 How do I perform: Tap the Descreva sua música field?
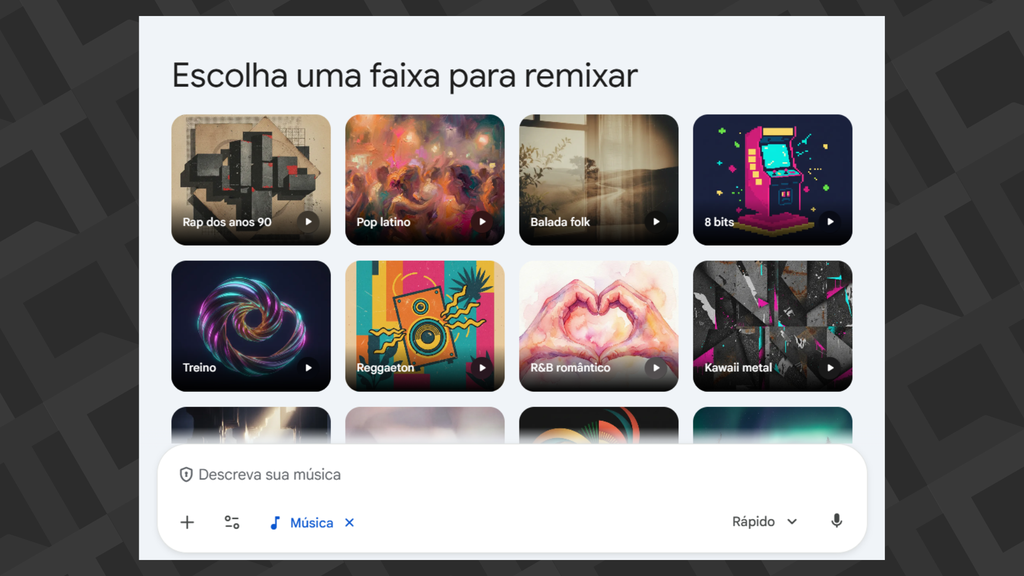coord(500,475)
